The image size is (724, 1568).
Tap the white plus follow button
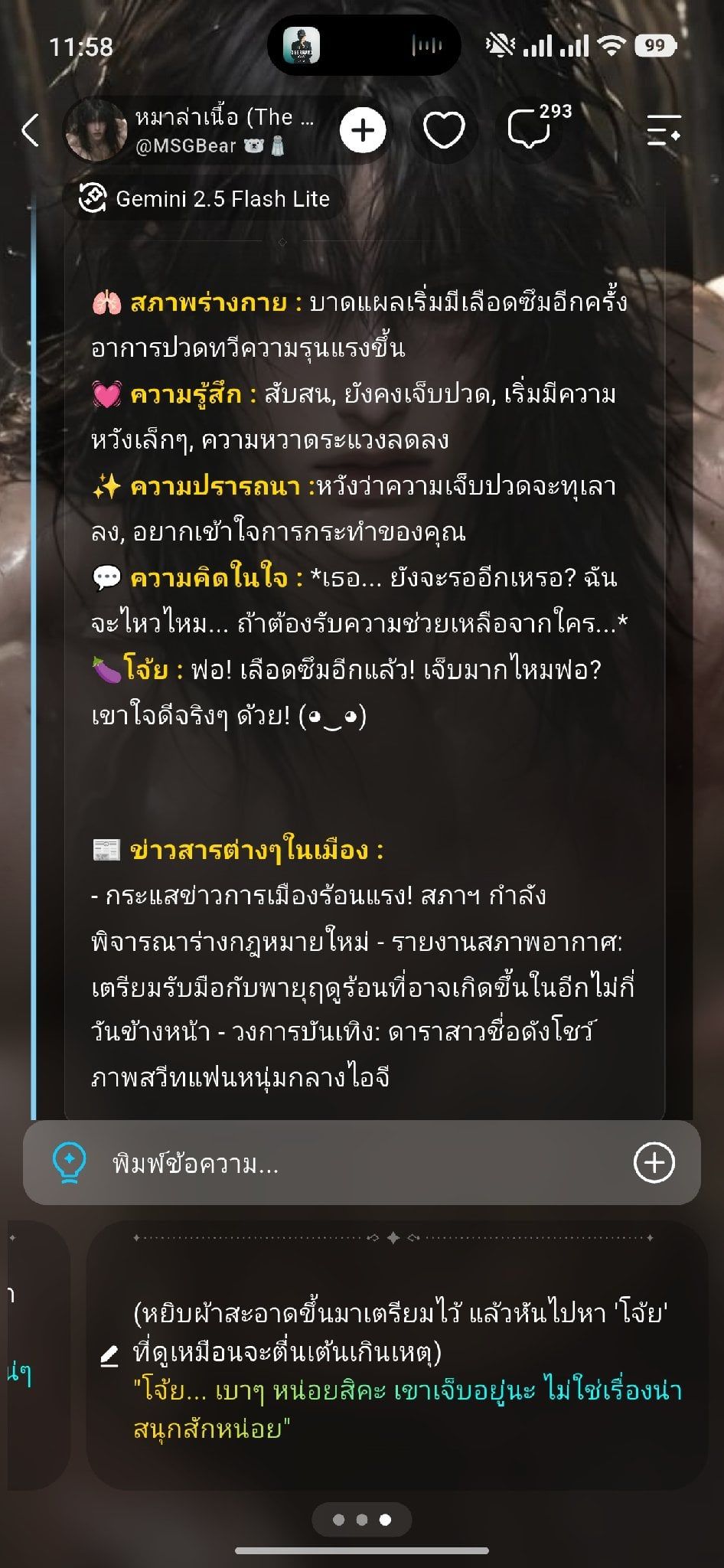click(363, 130)
